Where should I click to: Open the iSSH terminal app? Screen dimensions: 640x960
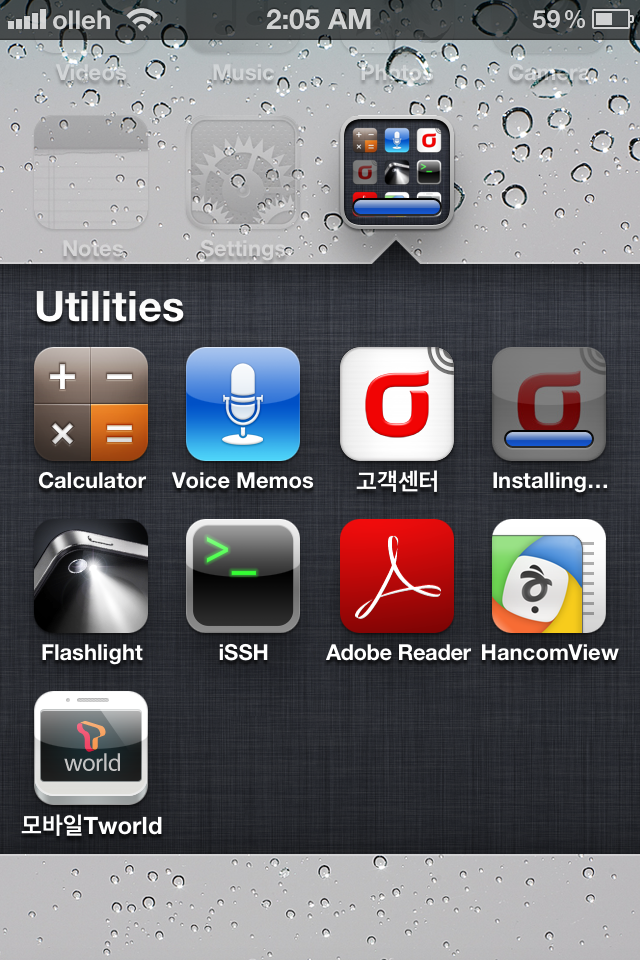(243, 576)
